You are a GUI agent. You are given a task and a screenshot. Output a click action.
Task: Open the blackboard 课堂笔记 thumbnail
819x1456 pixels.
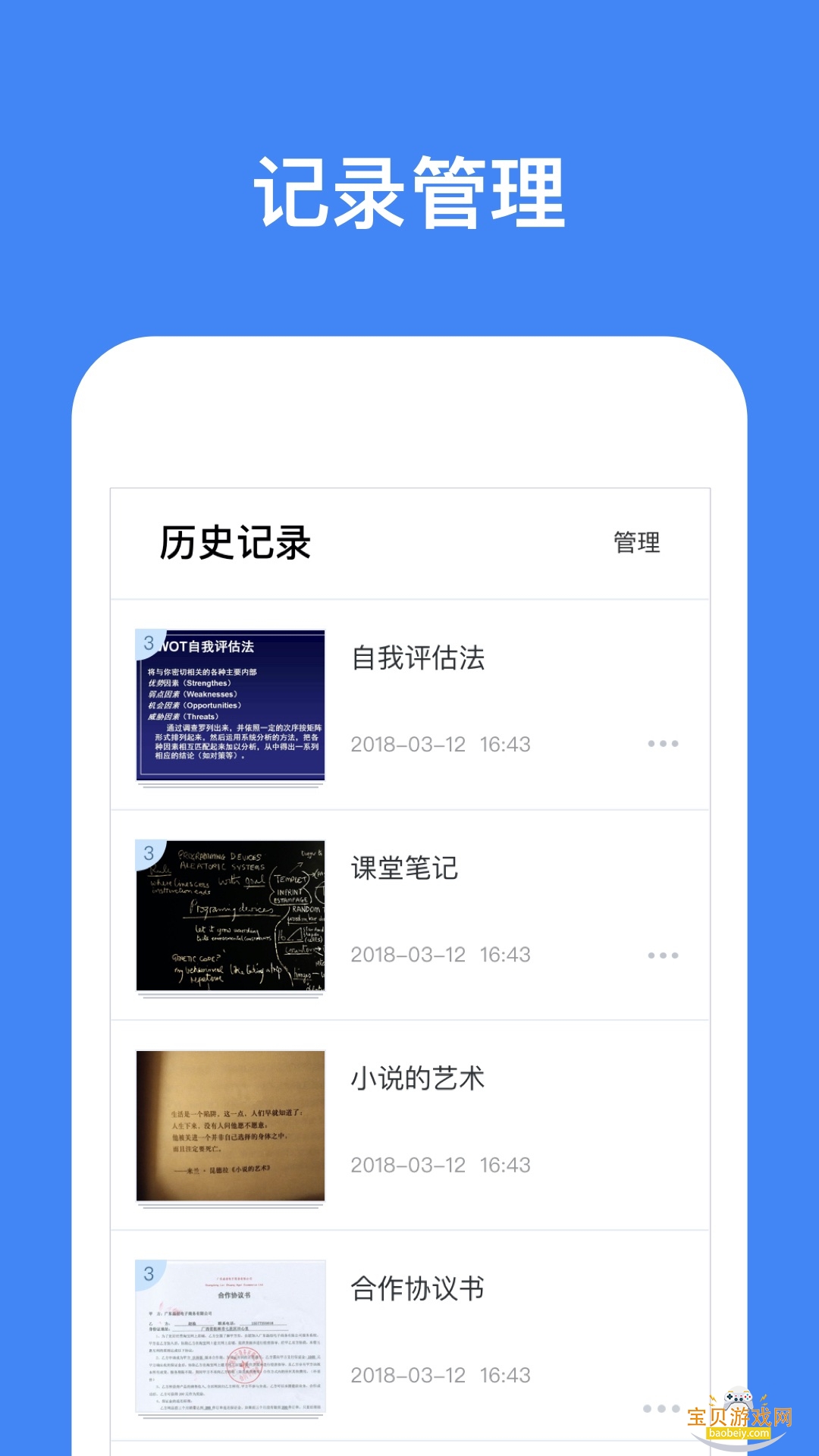pyautogui.click(x=229, y=916)
